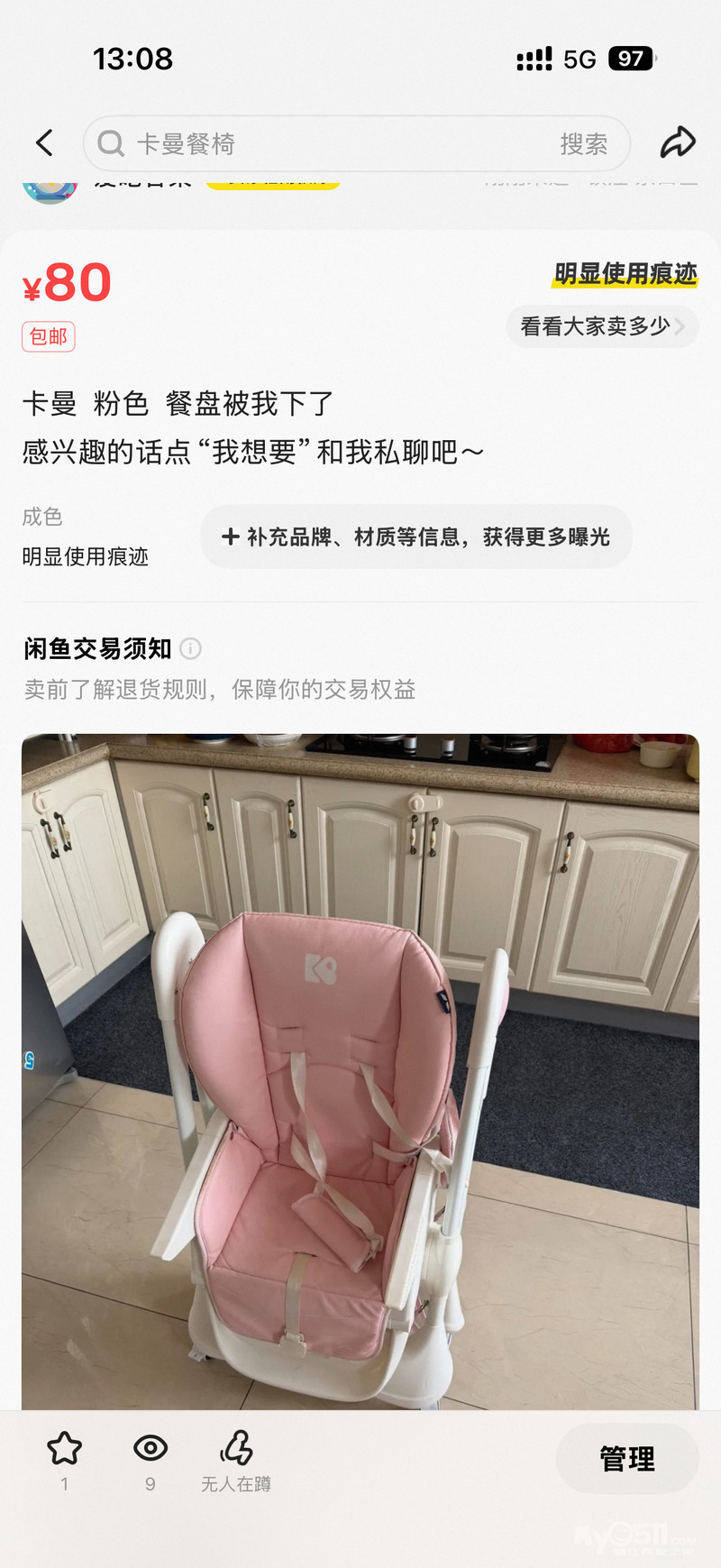
Task: Open the 管理 manage button
Action: tap(627, 1458)
